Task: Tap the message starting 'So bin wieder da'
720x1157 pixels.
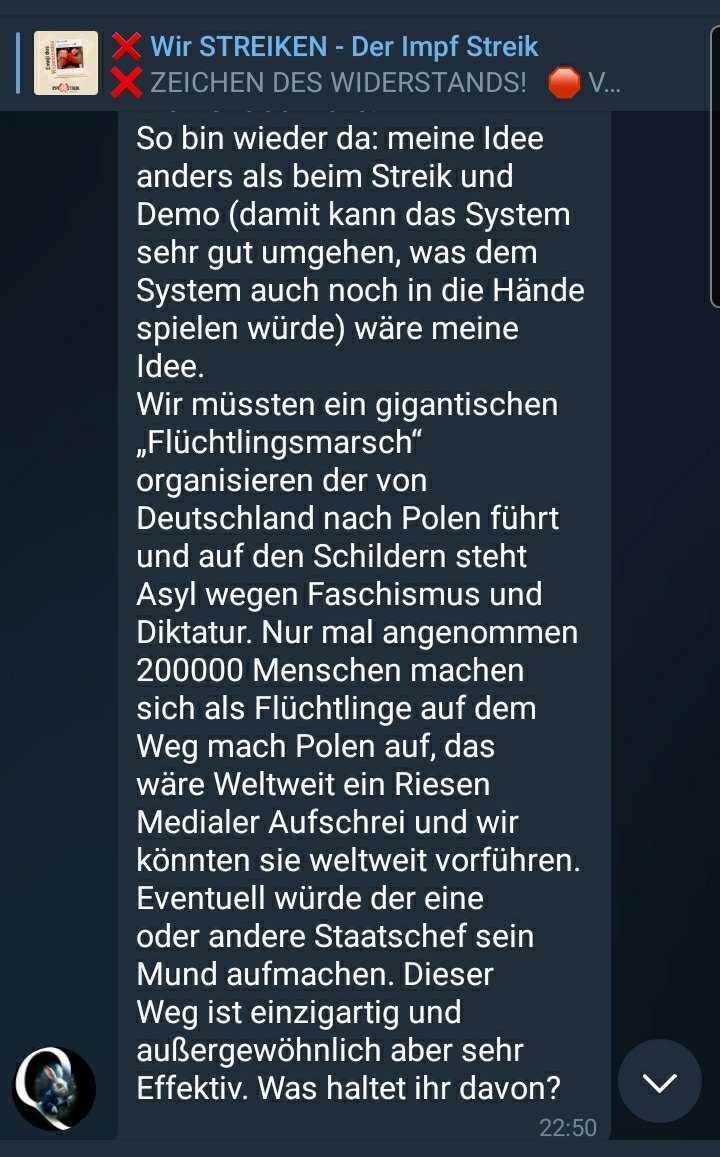Action: (x=364, y=626)
